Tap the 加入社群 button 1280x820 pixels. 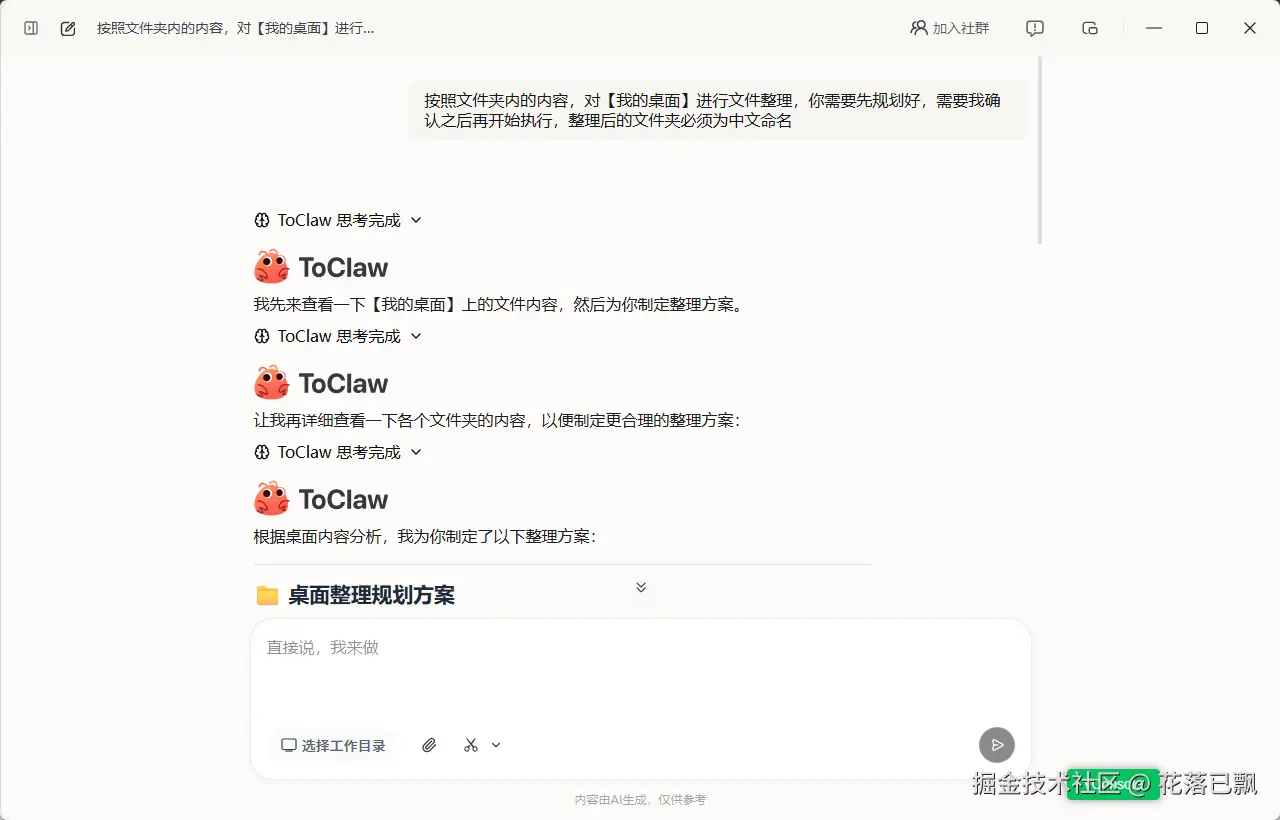[x=949, y=28]
